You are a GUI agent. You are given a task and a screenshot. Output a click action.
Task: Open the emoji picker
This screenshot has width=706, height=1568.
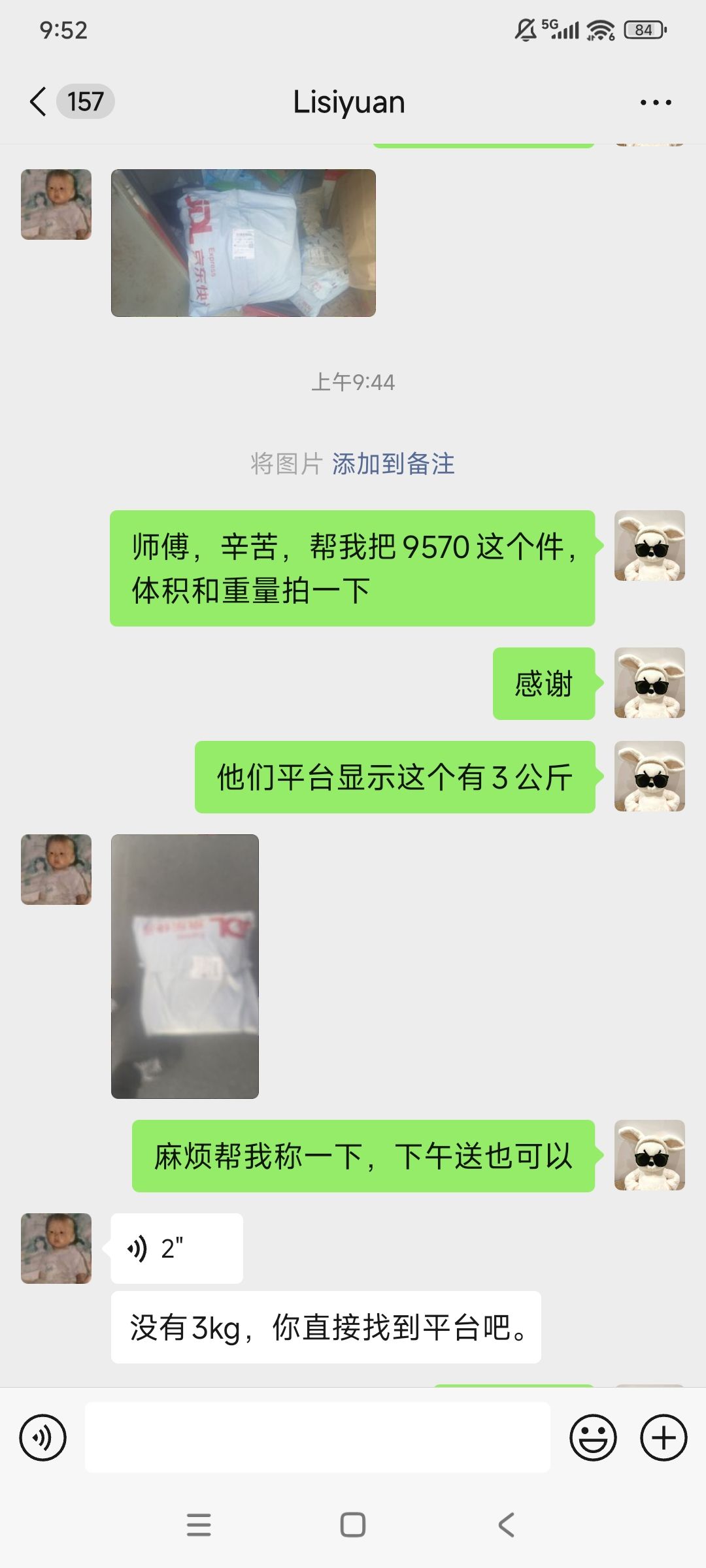[x=593, y=1438]
